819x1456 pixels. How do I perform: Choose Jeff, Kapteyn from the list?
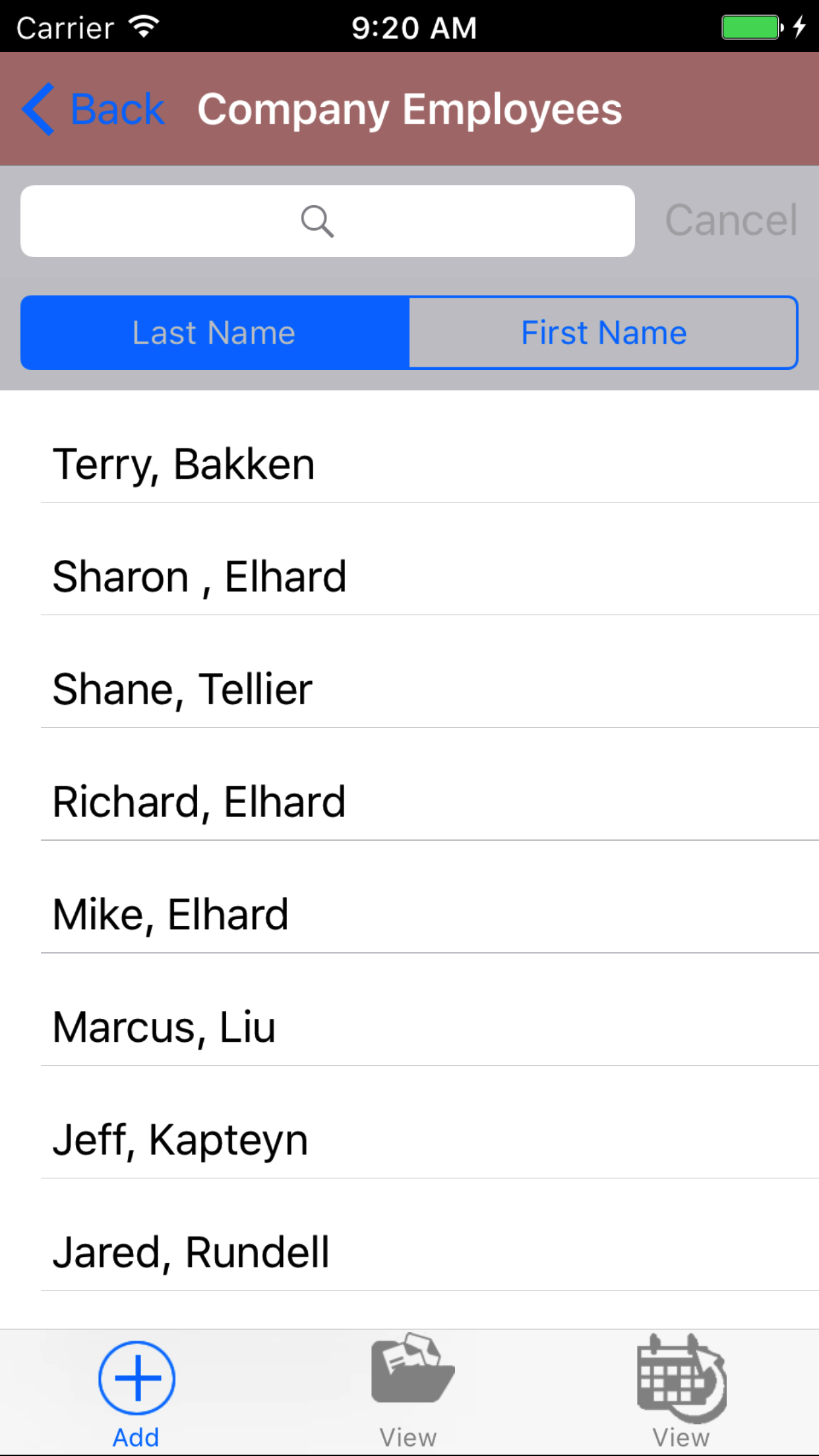[x=409, y=1141]
